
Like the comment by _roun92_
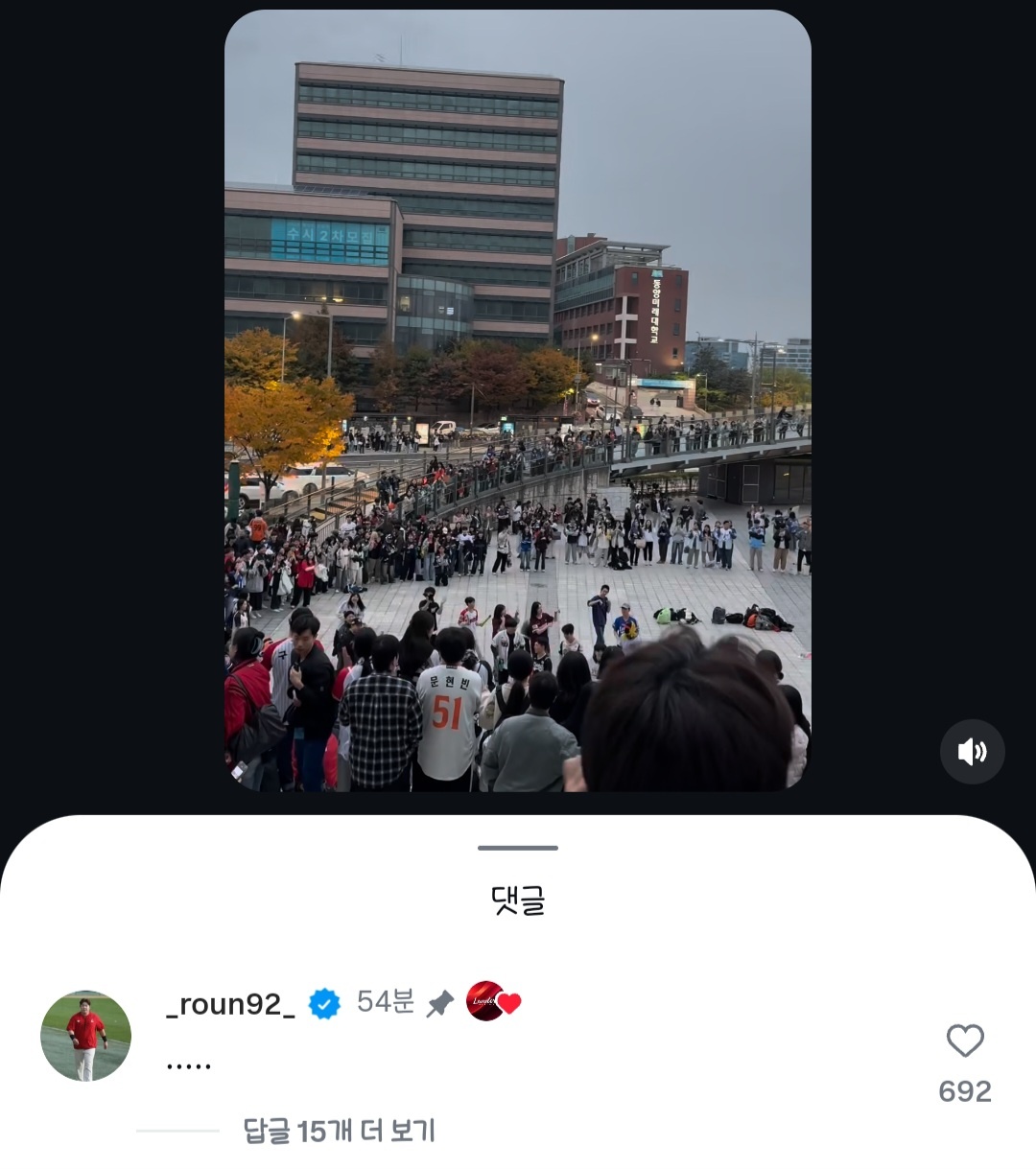tap(965, 1041)
